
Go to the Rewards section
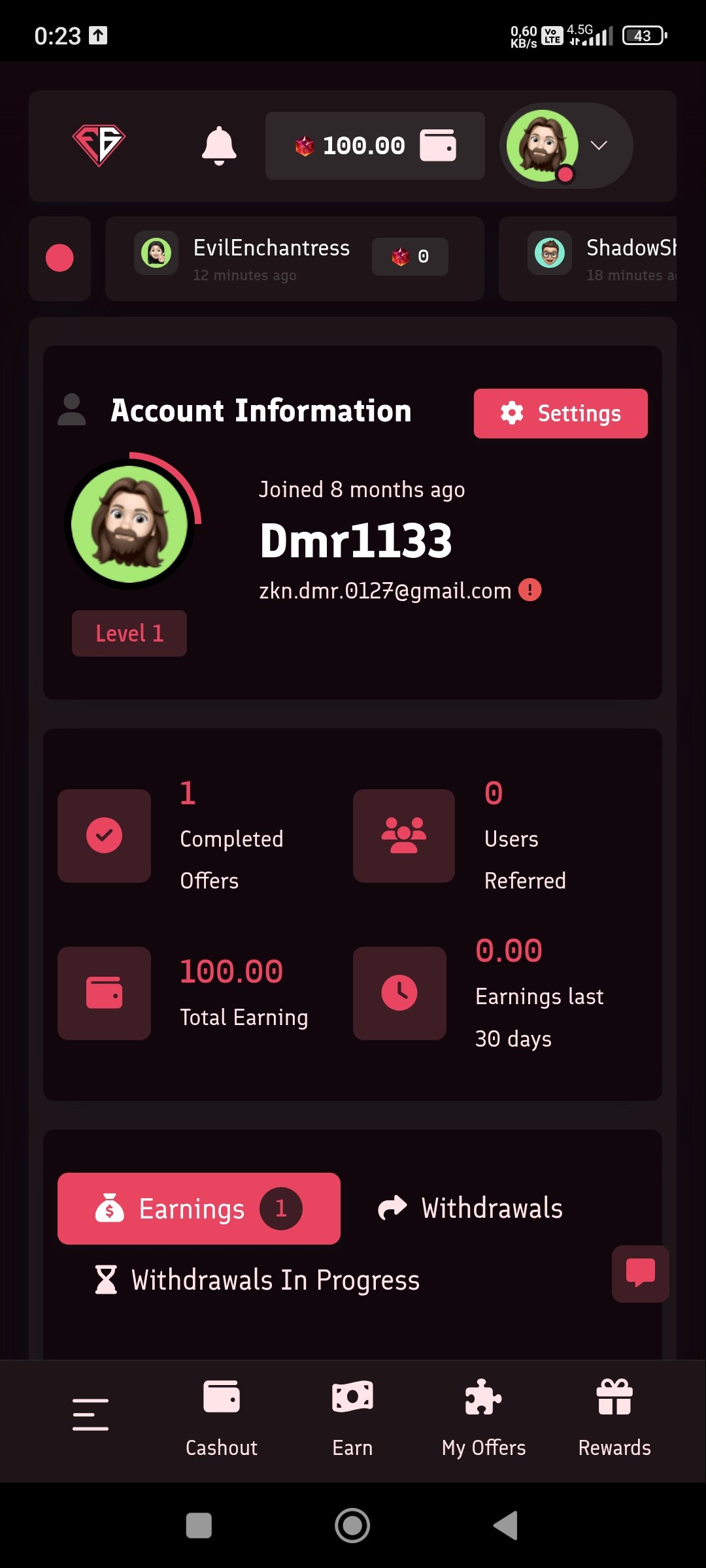tap(614, 1418)
